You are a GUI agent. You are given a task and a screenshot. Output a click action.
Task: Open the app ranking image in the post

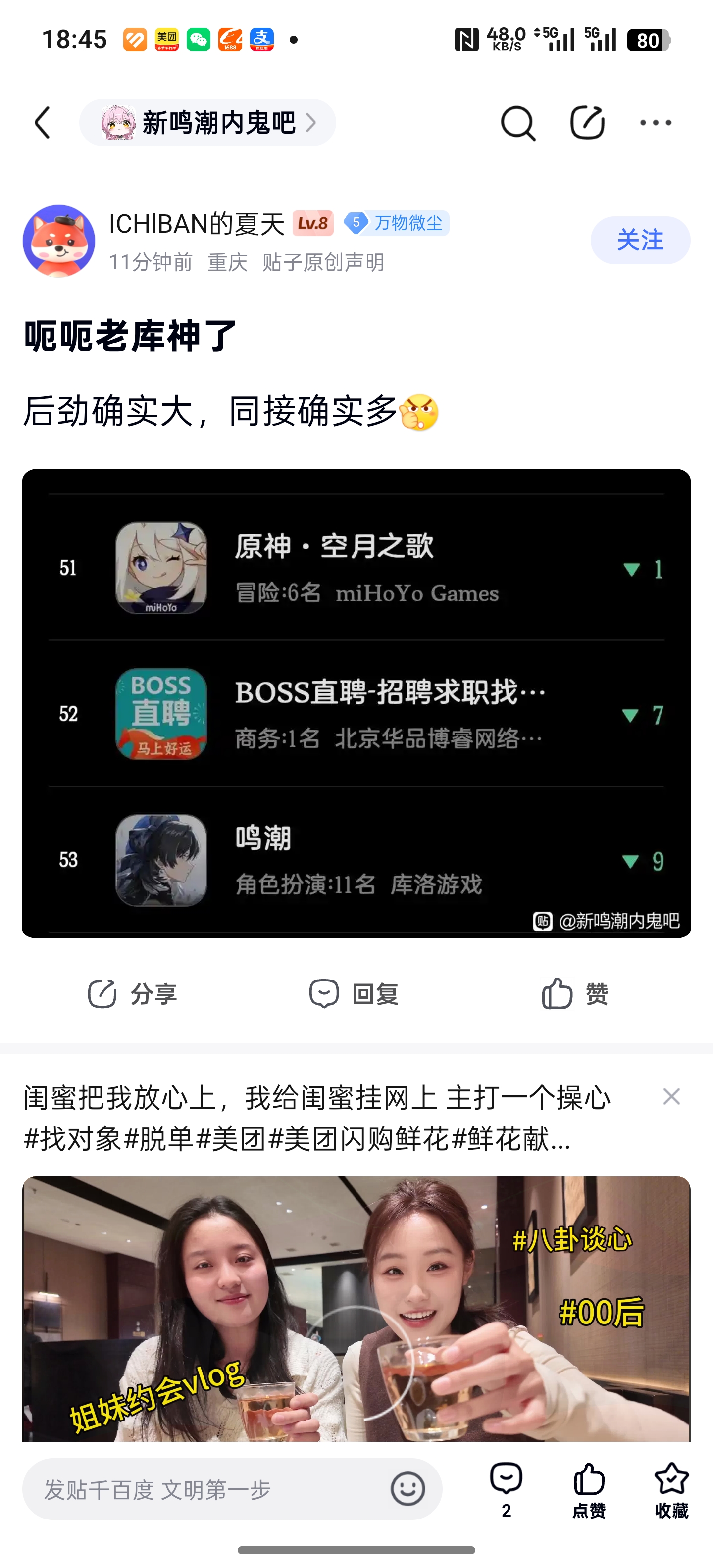point(356,703)
